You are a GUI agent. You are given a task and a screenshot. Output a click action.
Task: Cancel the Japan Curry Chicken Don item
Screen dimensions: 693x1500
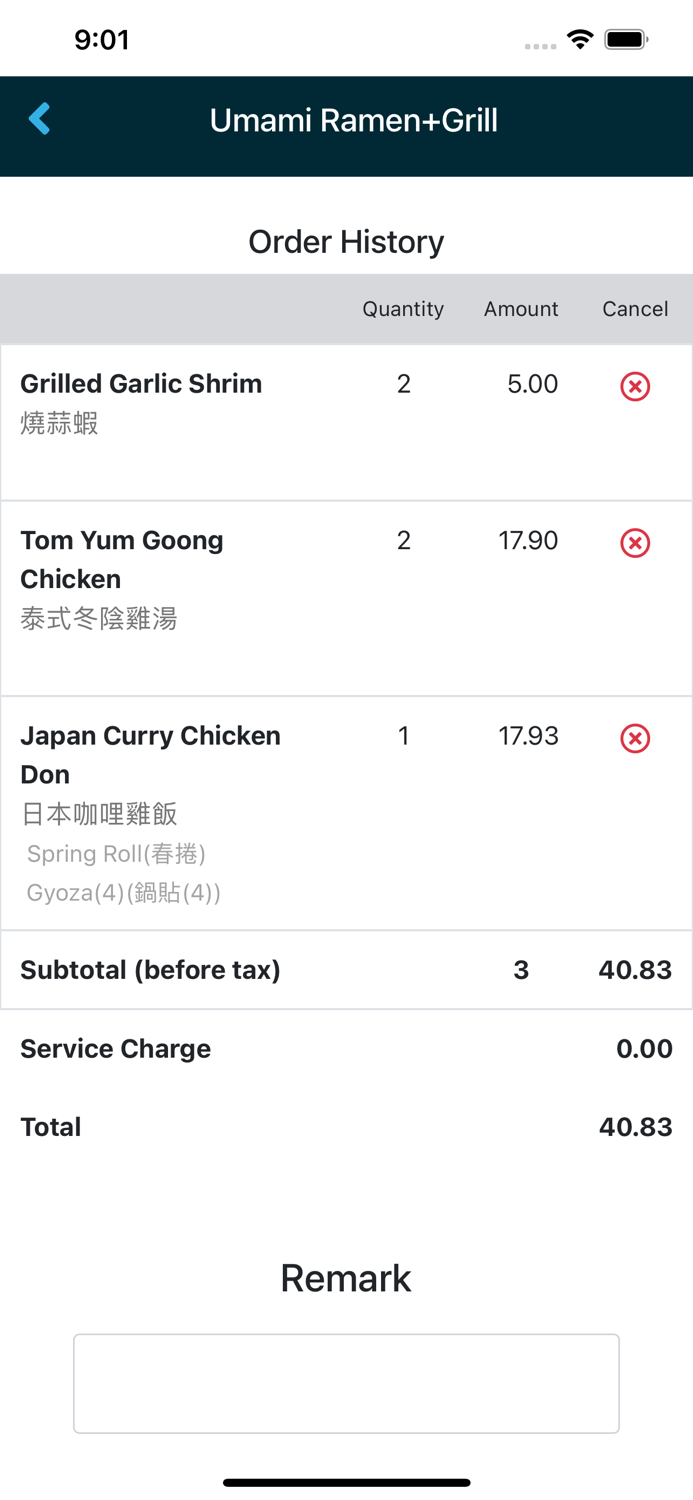pos(635,739)
